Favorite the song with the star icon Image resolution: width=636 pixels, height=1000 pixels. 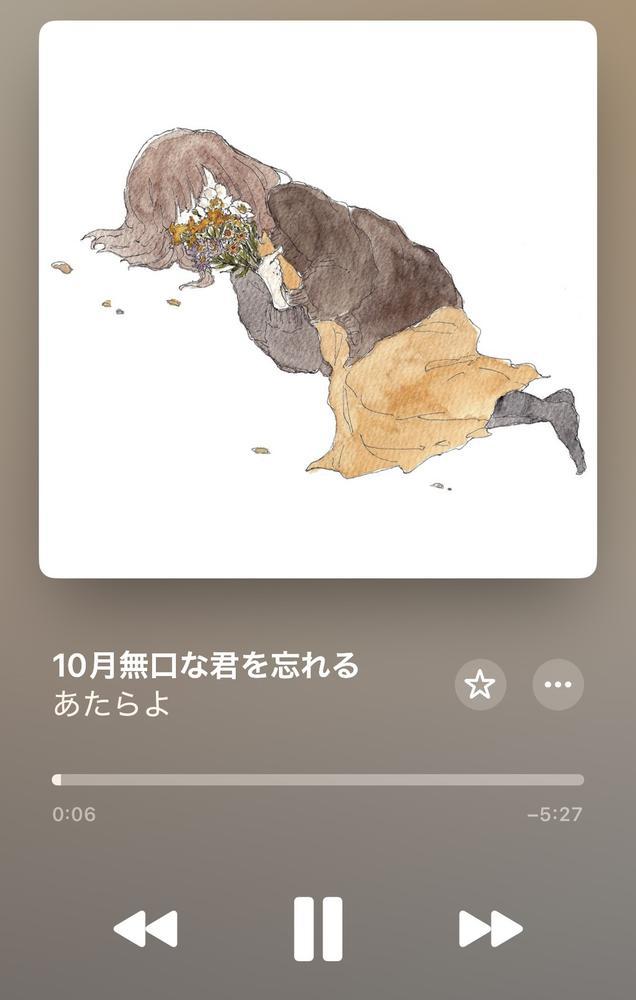pyautogui.click(x=480, y=685)
